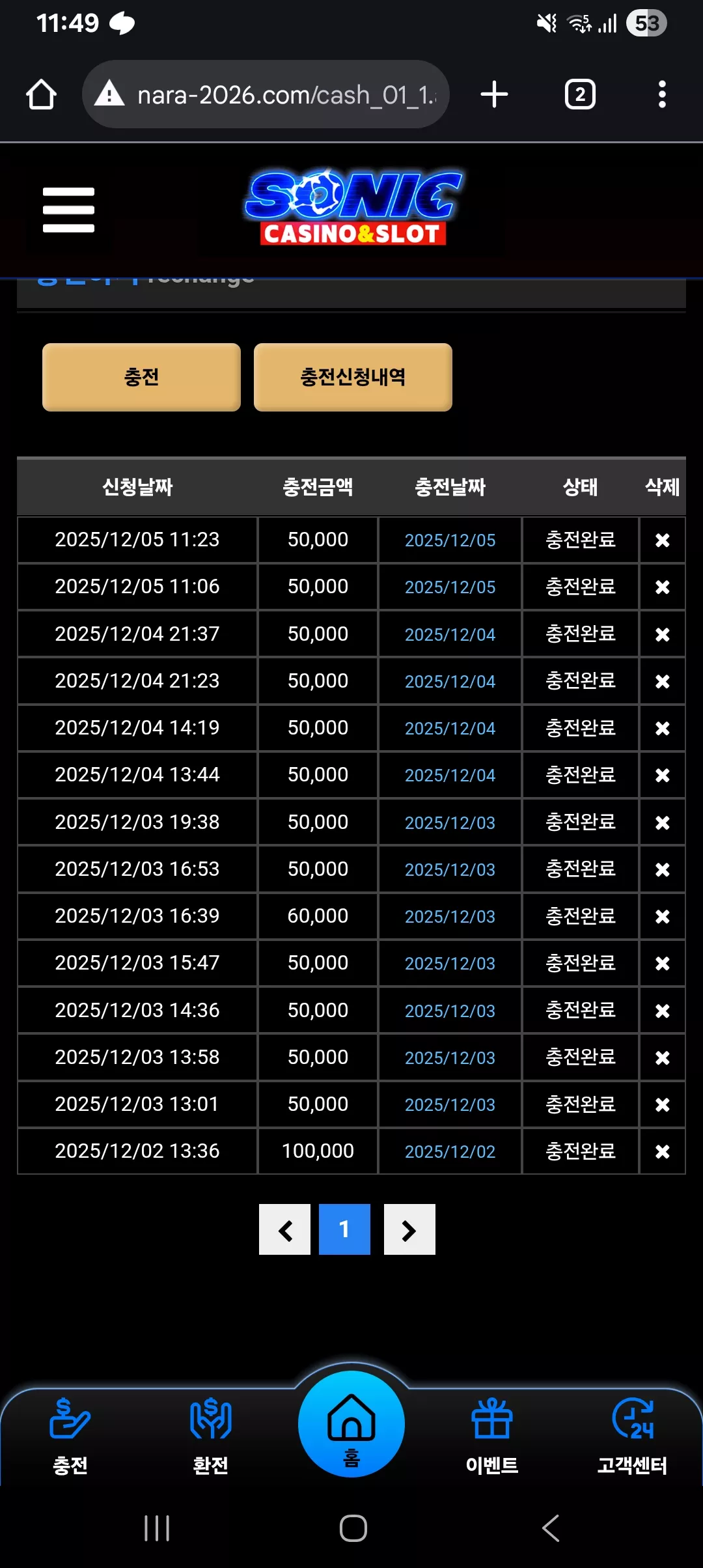The image size is (703, 1568).
Task: Tap the nara-2026.com address bar
Action: click(x=266, y=94)
